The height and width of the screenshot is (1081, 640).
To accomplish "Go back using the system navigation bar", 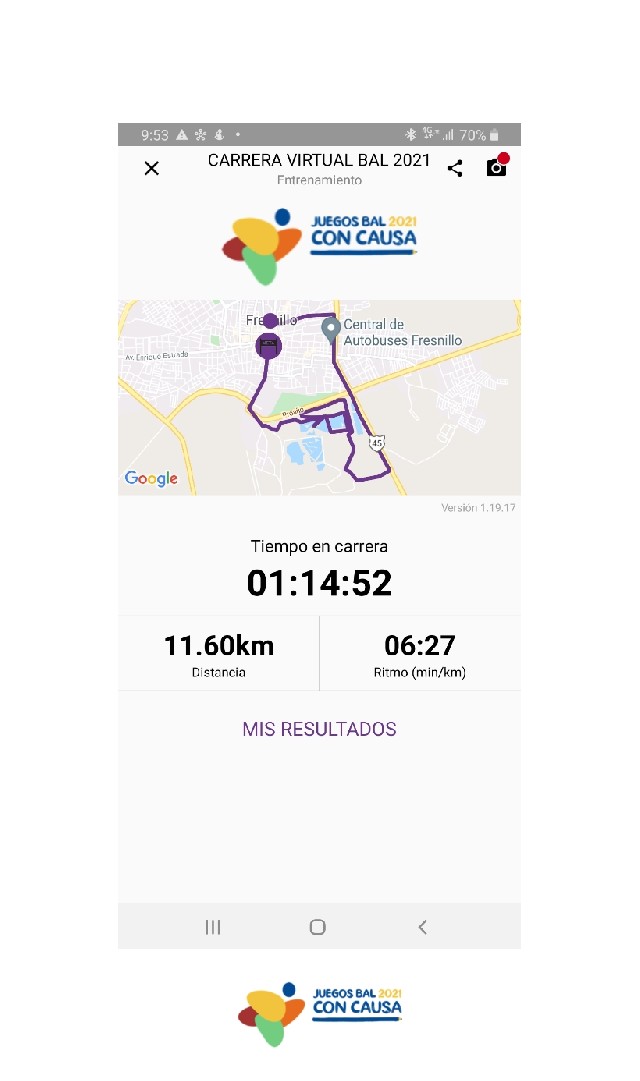I will coord(422,927).
